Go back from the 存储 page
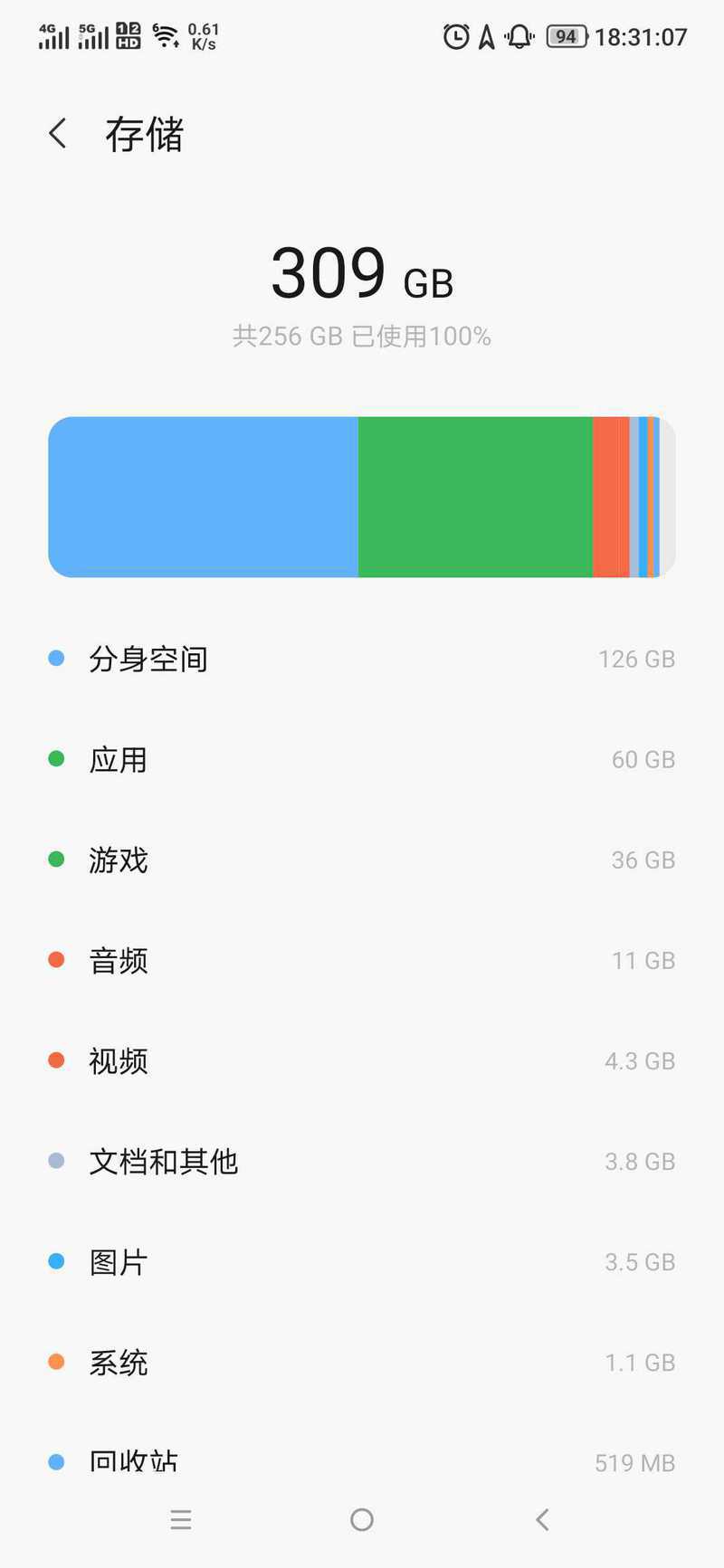 click(x=58, y=134)
